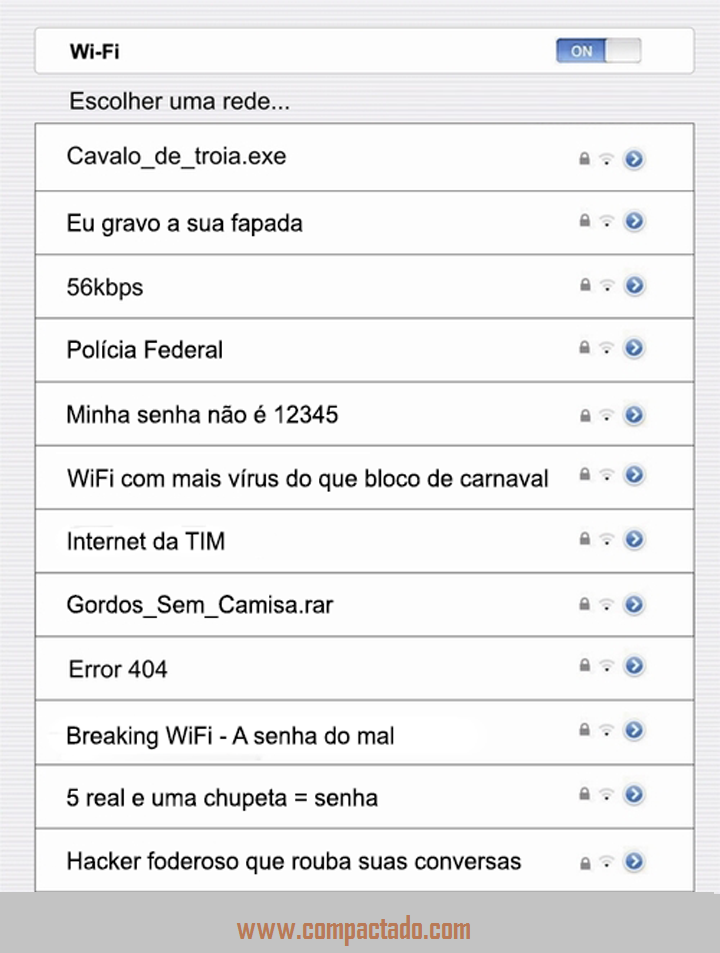Viewport: 720px width, 953px height.
Task: Click the Wi-Fi title label
Action: pyautogui.click(x=88, y=50)
